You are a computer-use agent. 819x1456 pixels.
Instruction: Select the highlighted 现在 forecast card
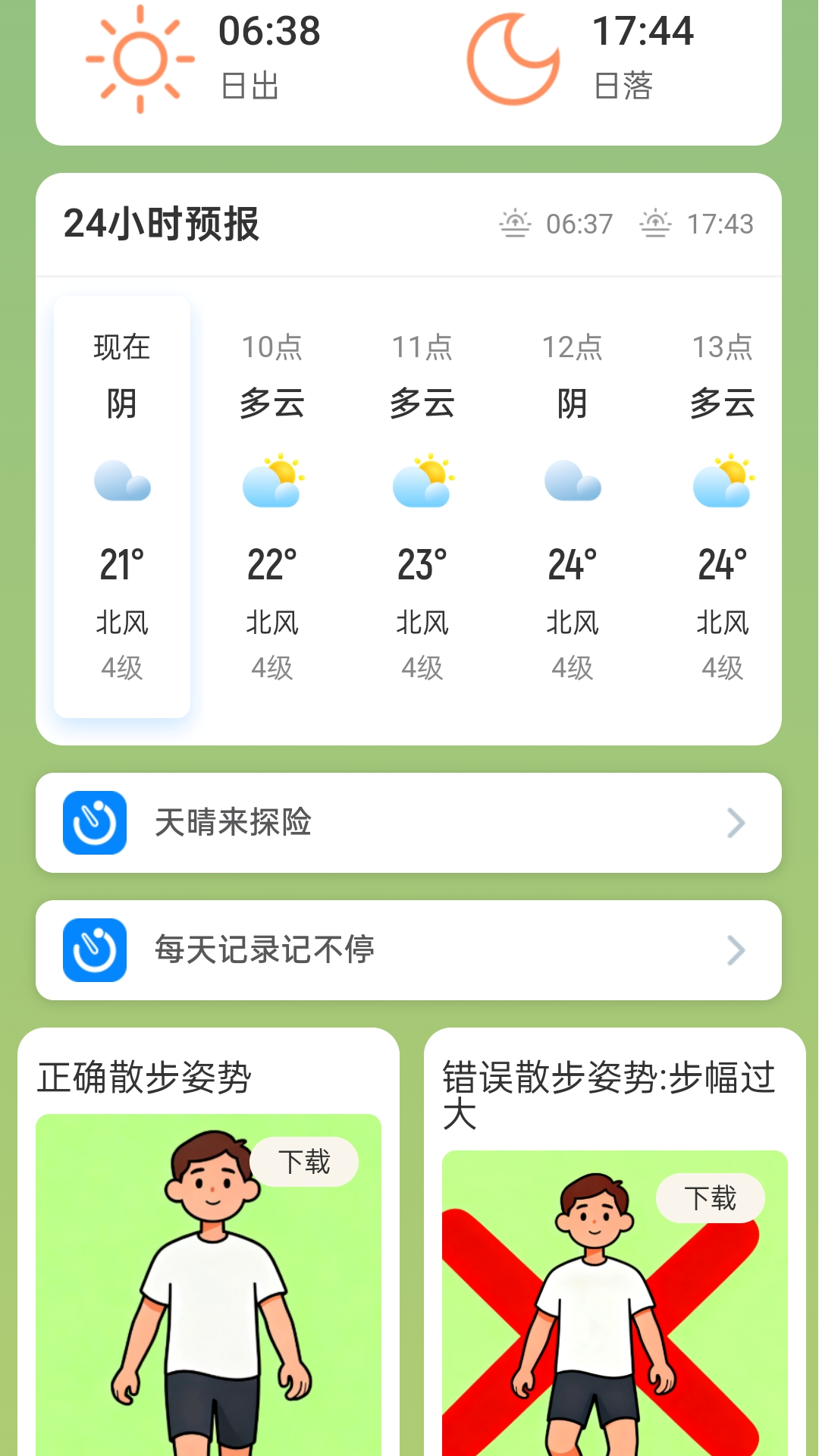121,504
